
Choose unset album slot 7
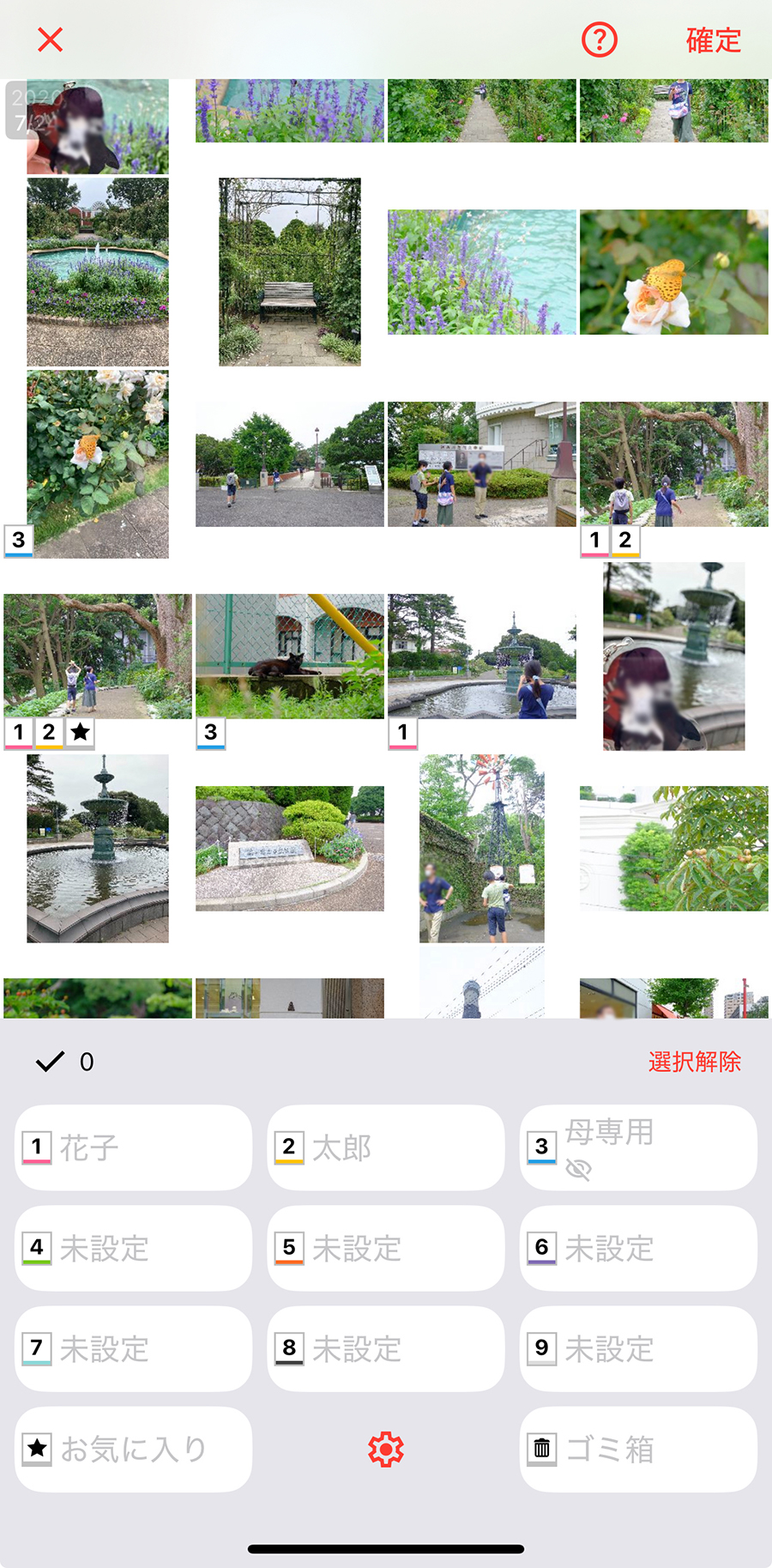coord(133,1348)
